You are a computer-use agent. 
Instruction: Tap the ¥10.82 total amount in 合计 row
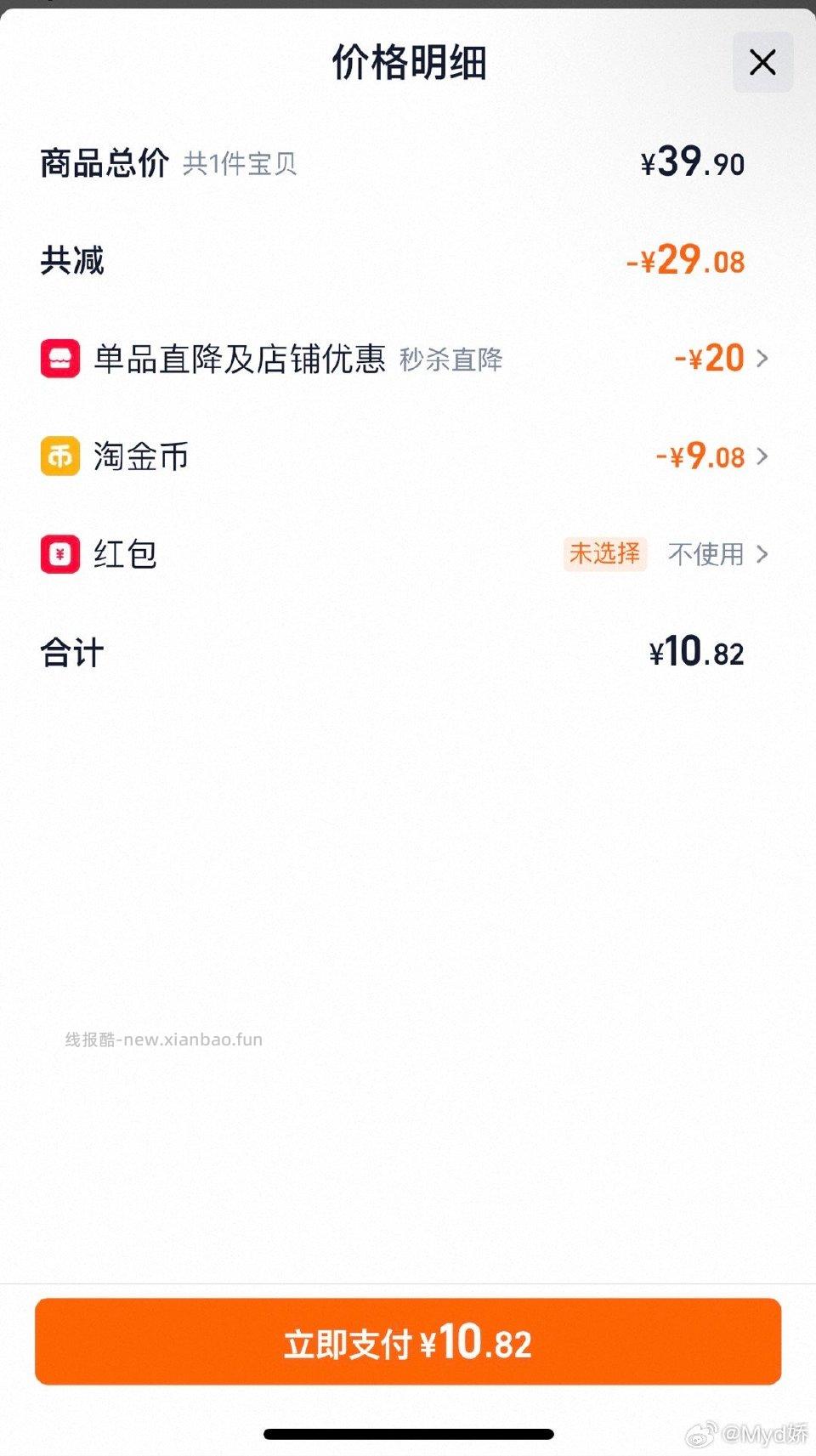(695, 652)
